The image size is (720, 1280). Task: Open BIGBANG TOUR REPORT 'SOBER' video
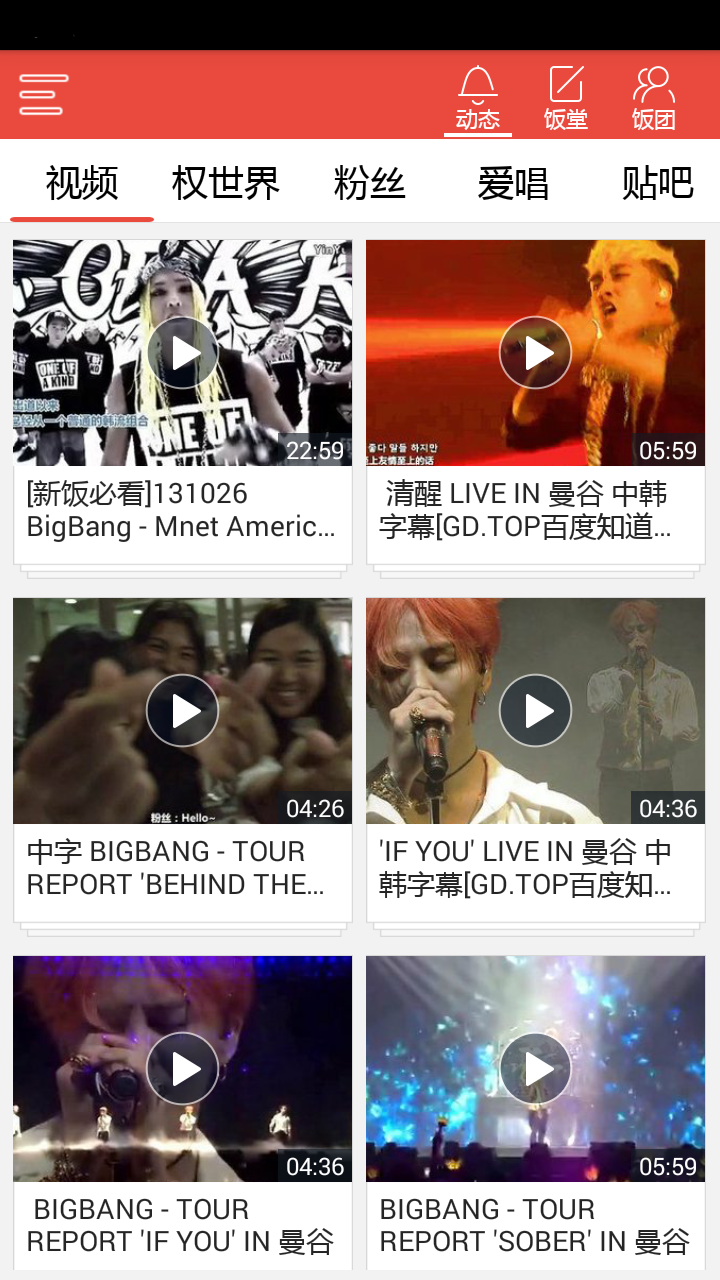[x=535, y=1069]
